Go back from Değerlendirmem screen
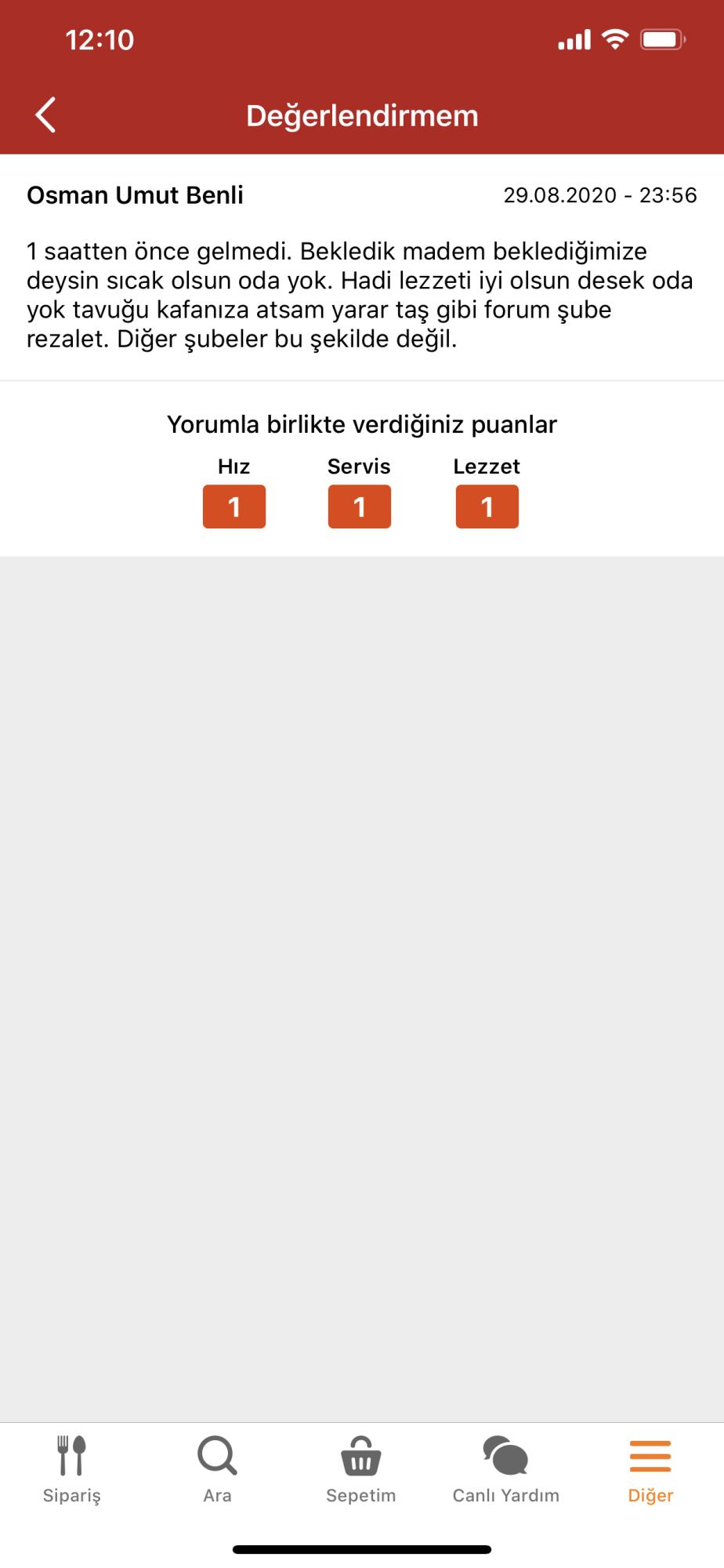Image resolution: width=724 pixels, height=1568 pixels. coord(46,115)
